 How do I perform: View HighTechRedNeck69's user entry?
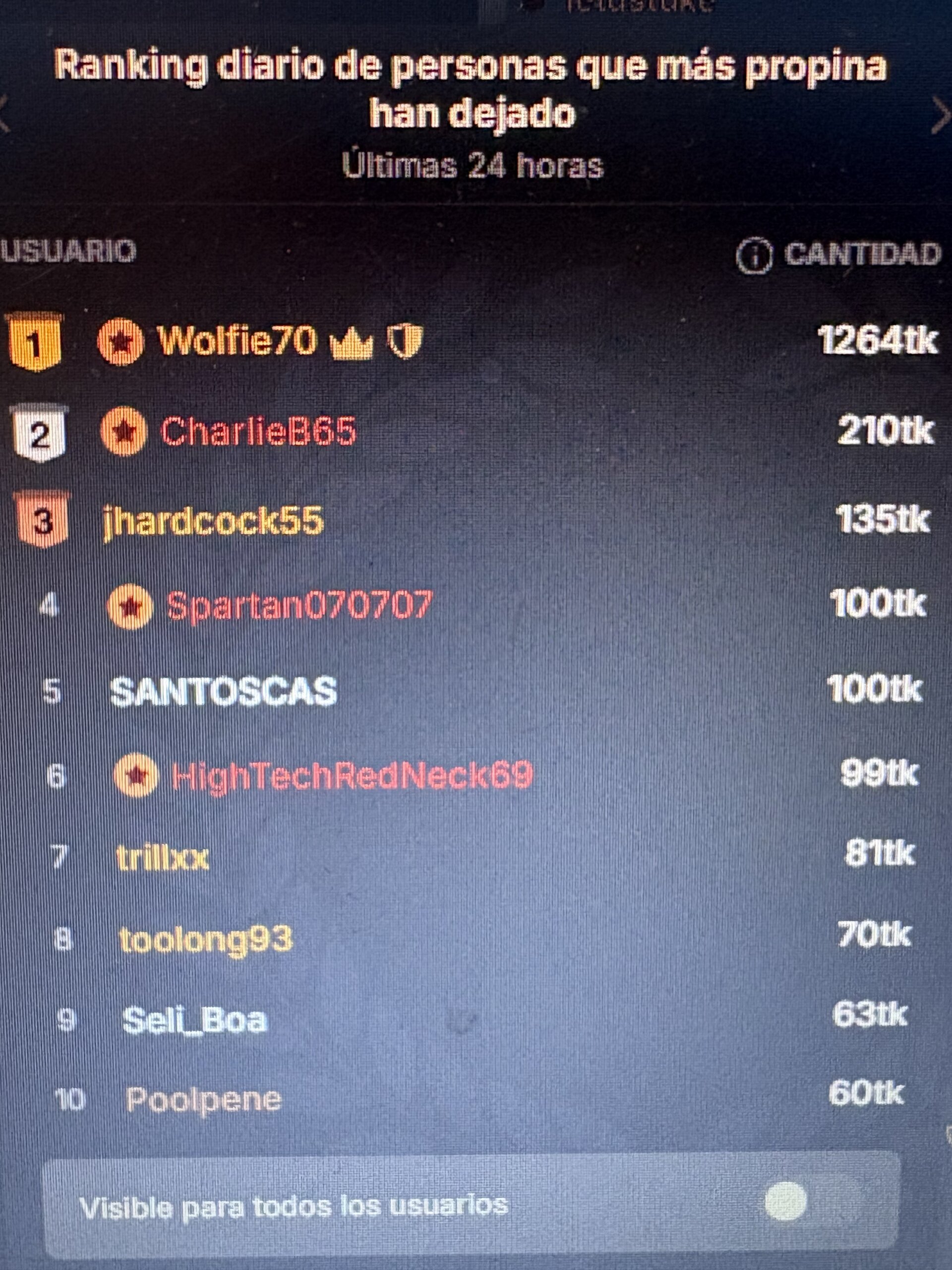coord(352,776)
